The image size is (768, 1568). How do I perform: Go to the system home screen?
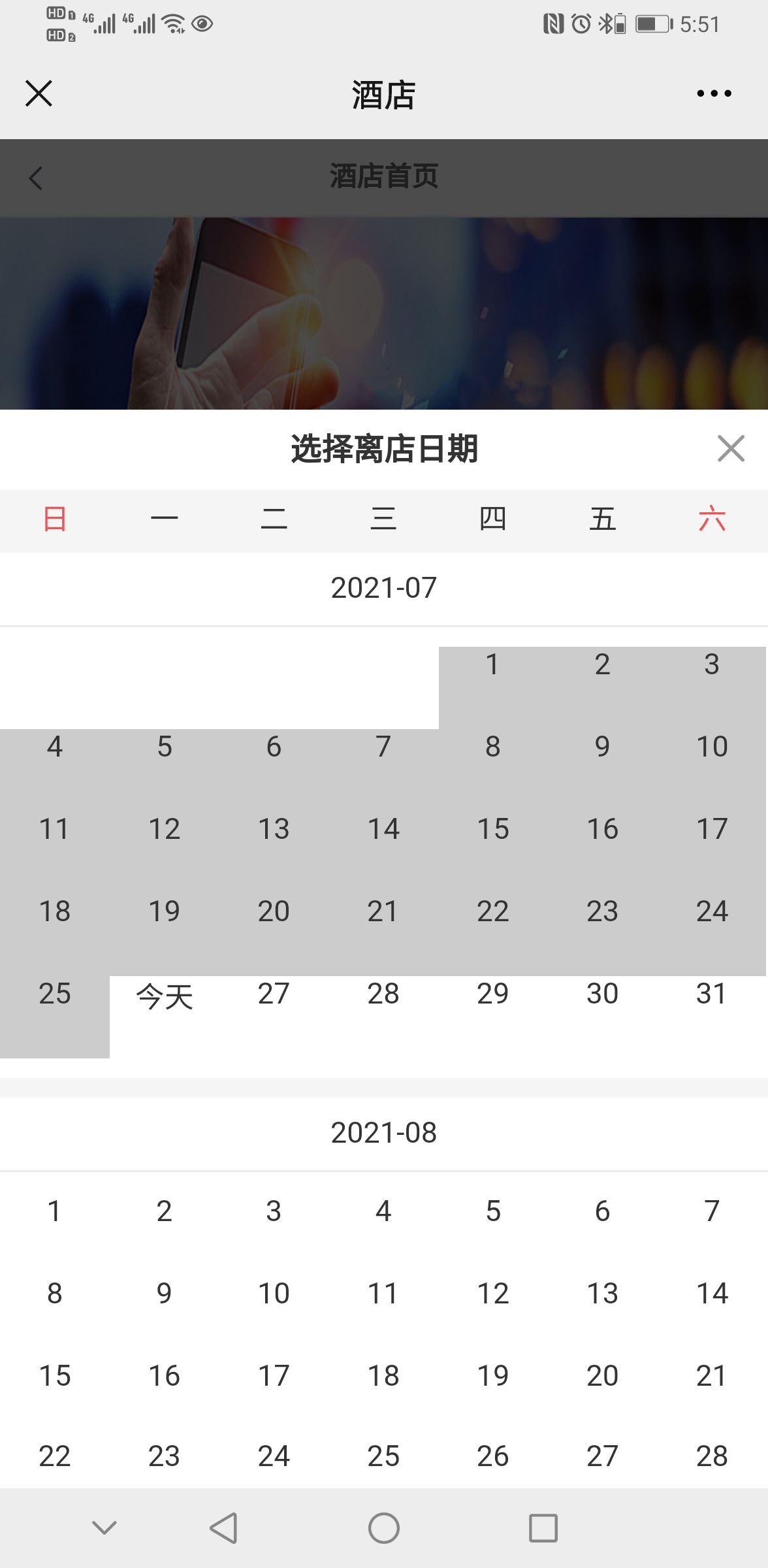click(384, 1528)
